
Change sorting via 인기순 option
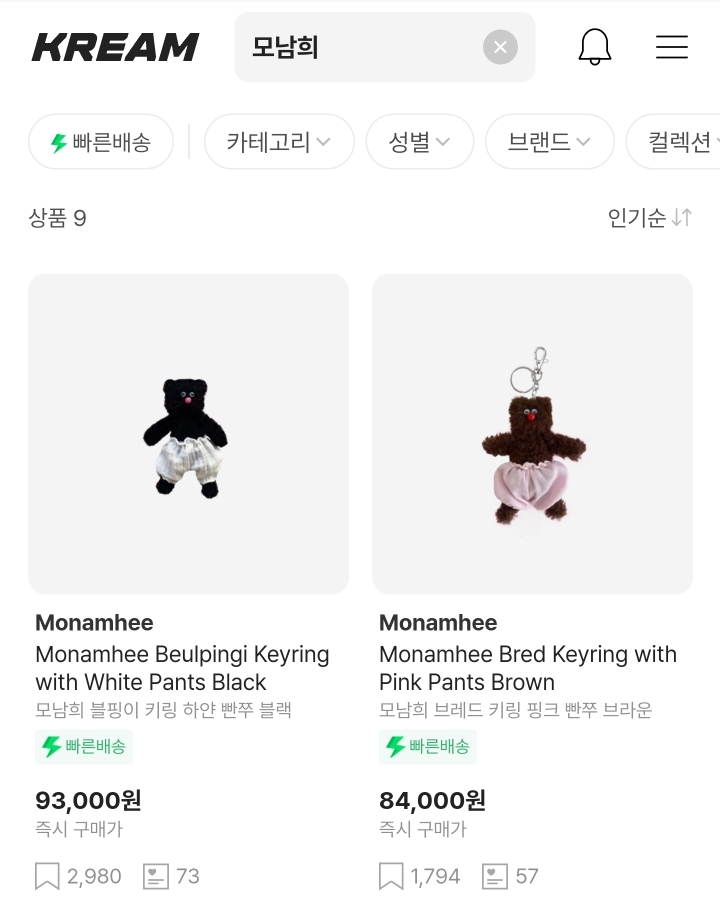pyautogui.click(x=650, y=216)
